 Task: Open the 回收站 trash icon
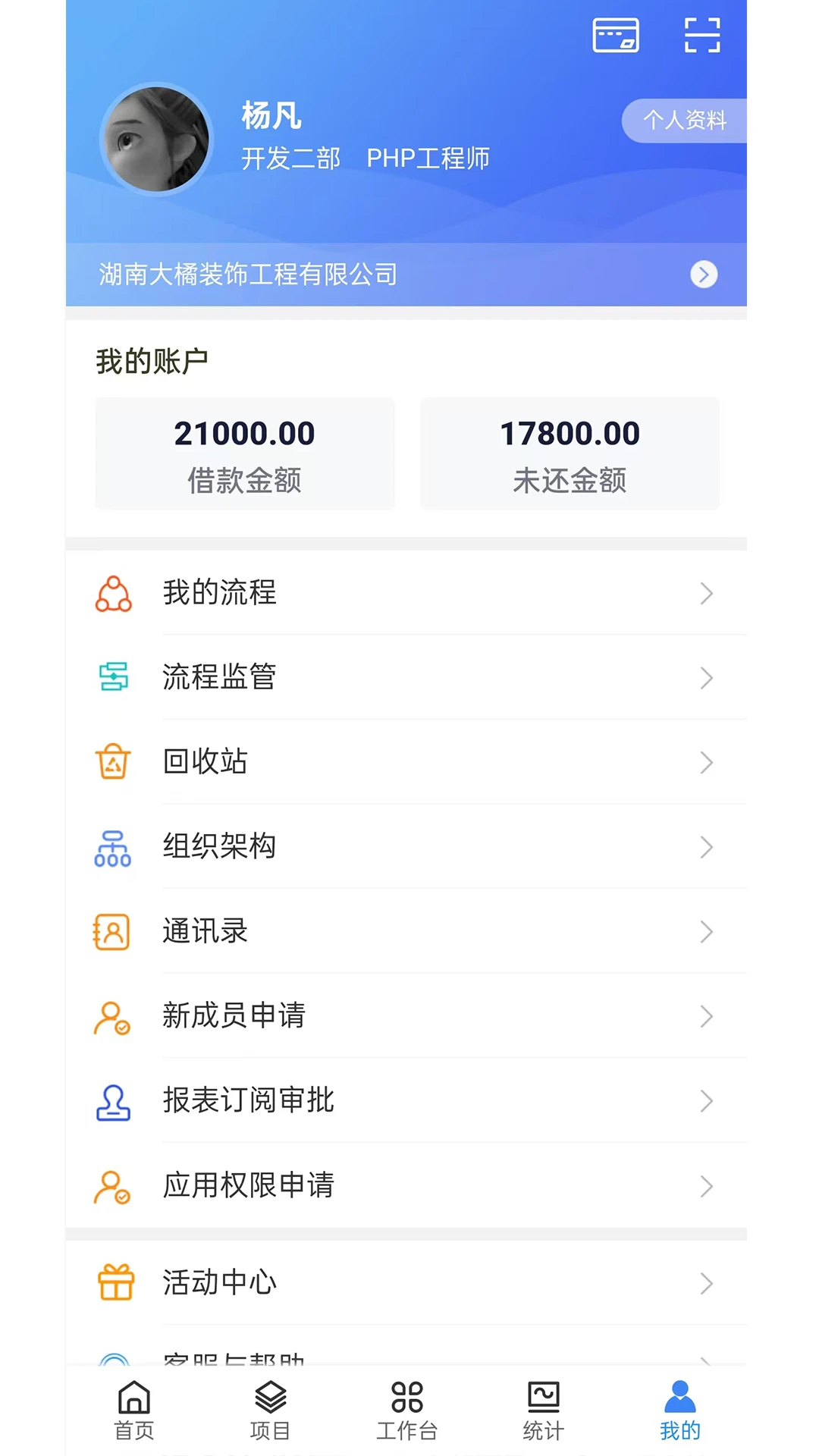pos(114,762)
